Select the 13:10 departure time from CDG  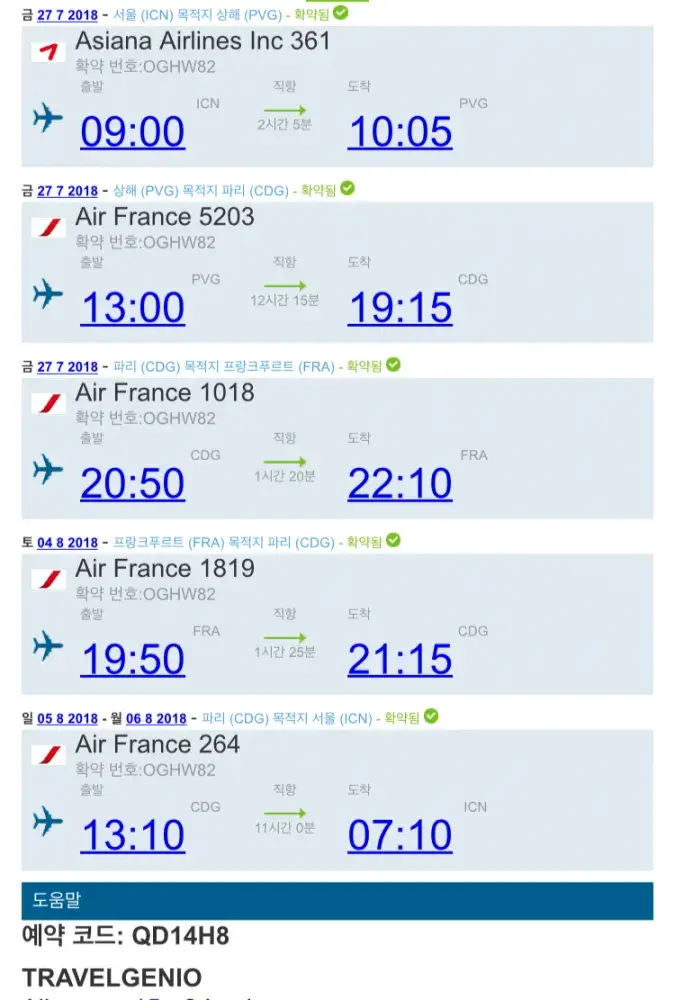(x=132, y=836)
